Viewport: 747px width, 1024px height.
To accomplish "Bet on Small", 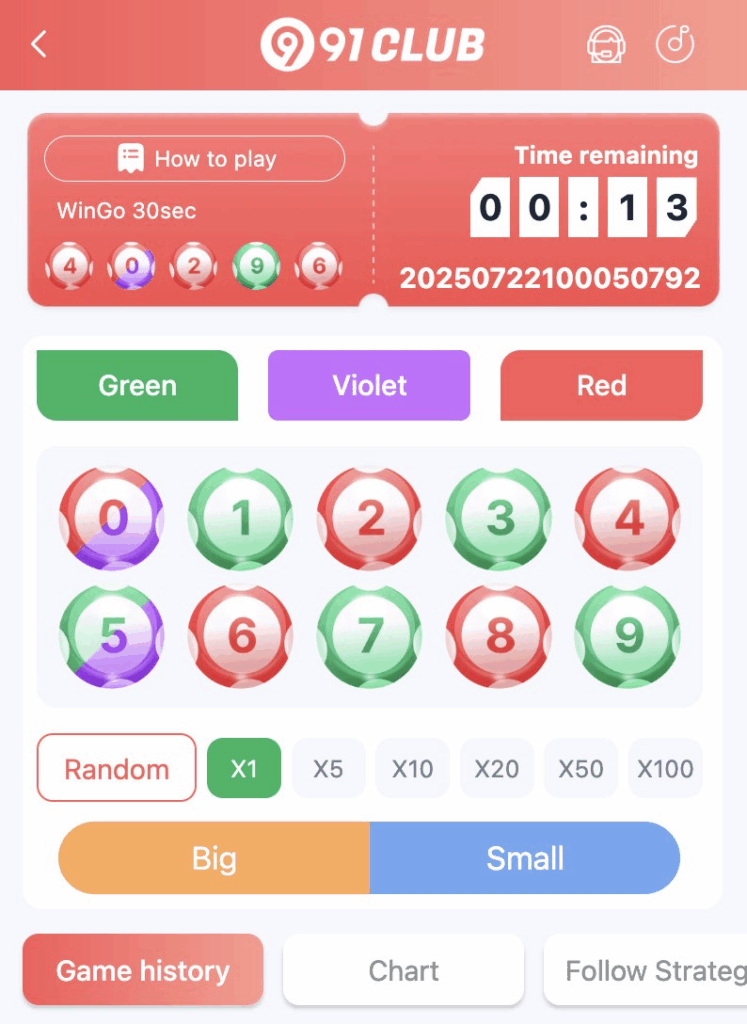I will coord(525,859).
